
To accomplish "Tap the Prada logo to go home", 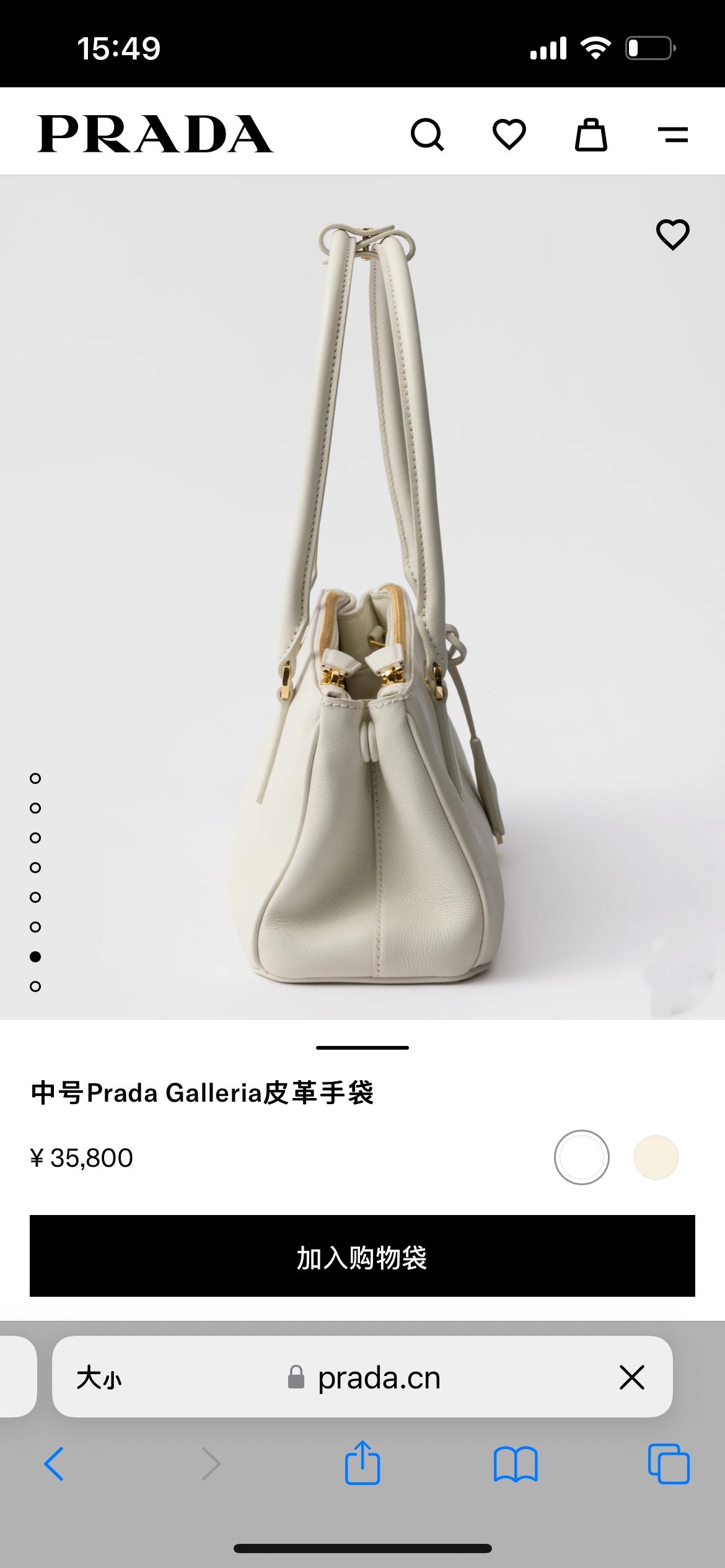I will tap(155, 134).
